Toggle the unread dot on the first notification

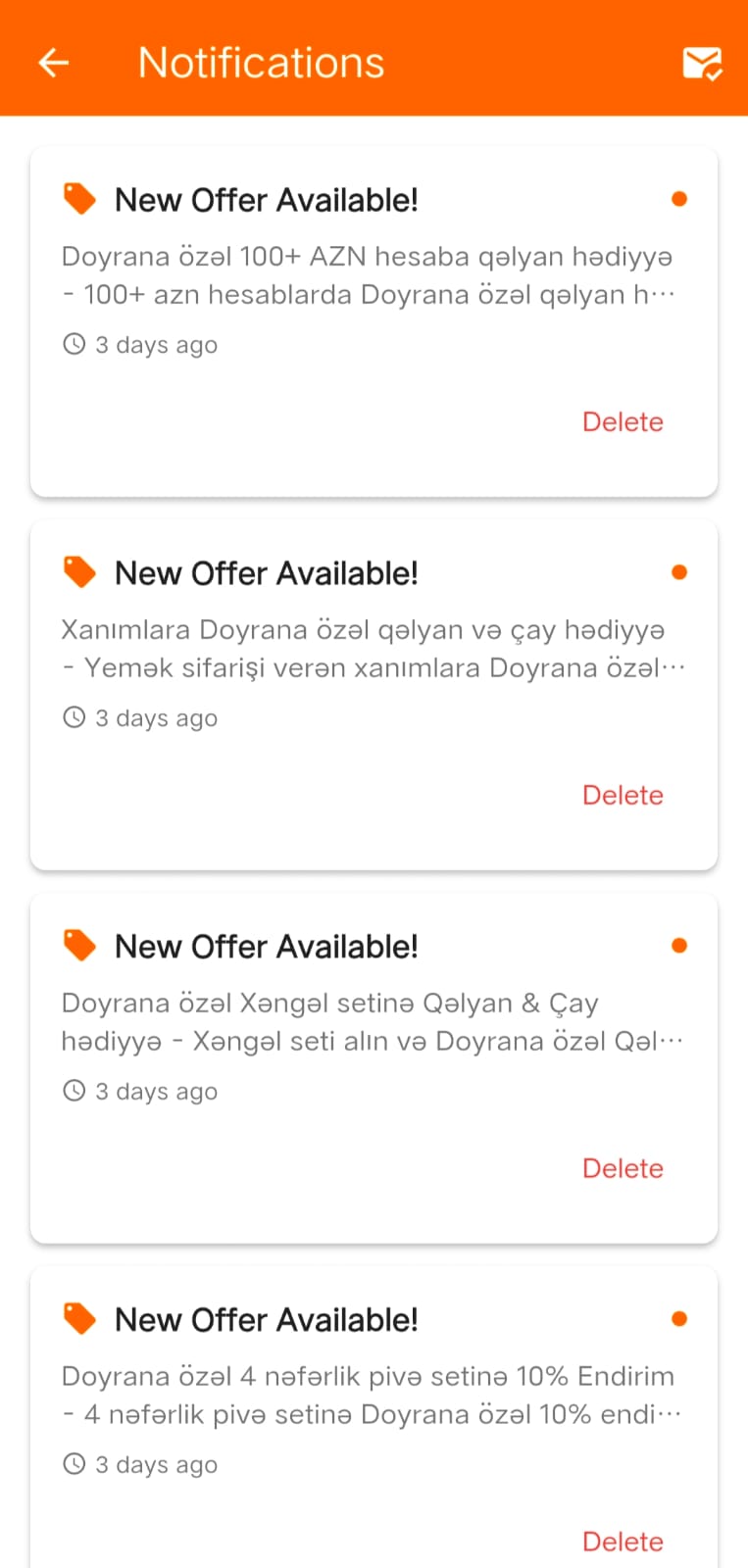point(679,198)
